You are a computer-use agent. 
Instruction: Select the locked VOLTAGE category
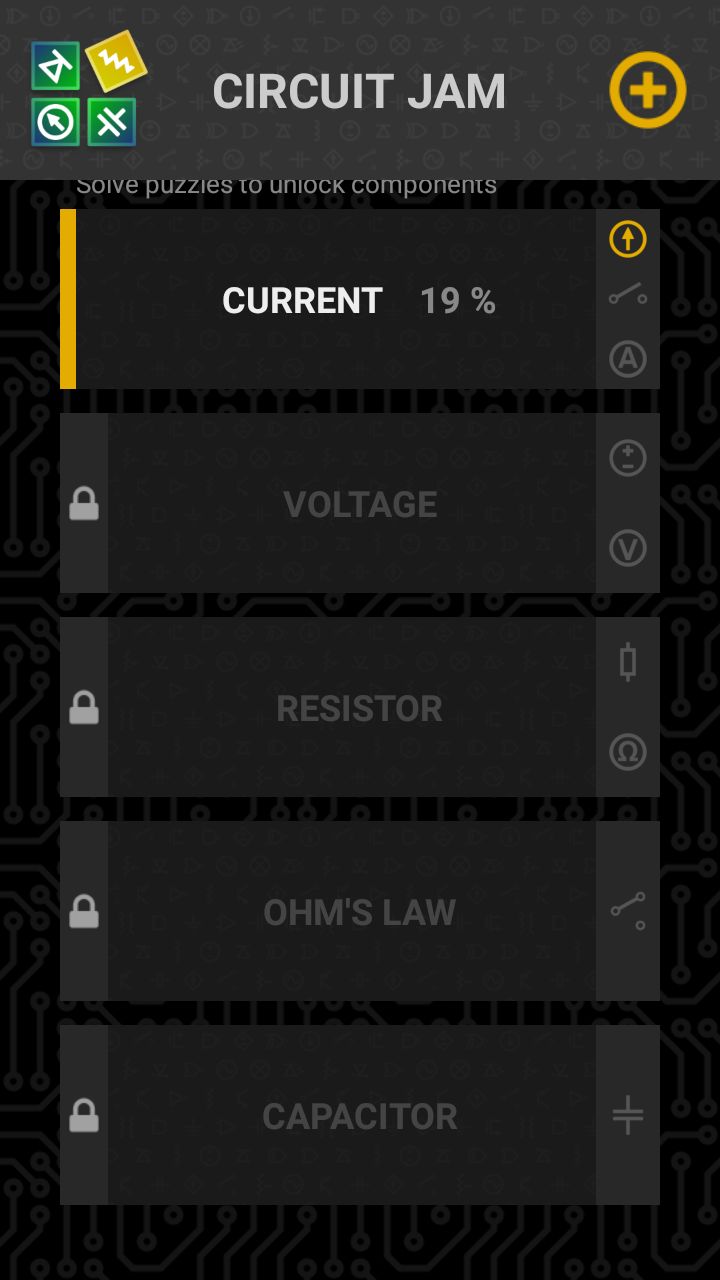pyautogui.click(x=358, y=504)
